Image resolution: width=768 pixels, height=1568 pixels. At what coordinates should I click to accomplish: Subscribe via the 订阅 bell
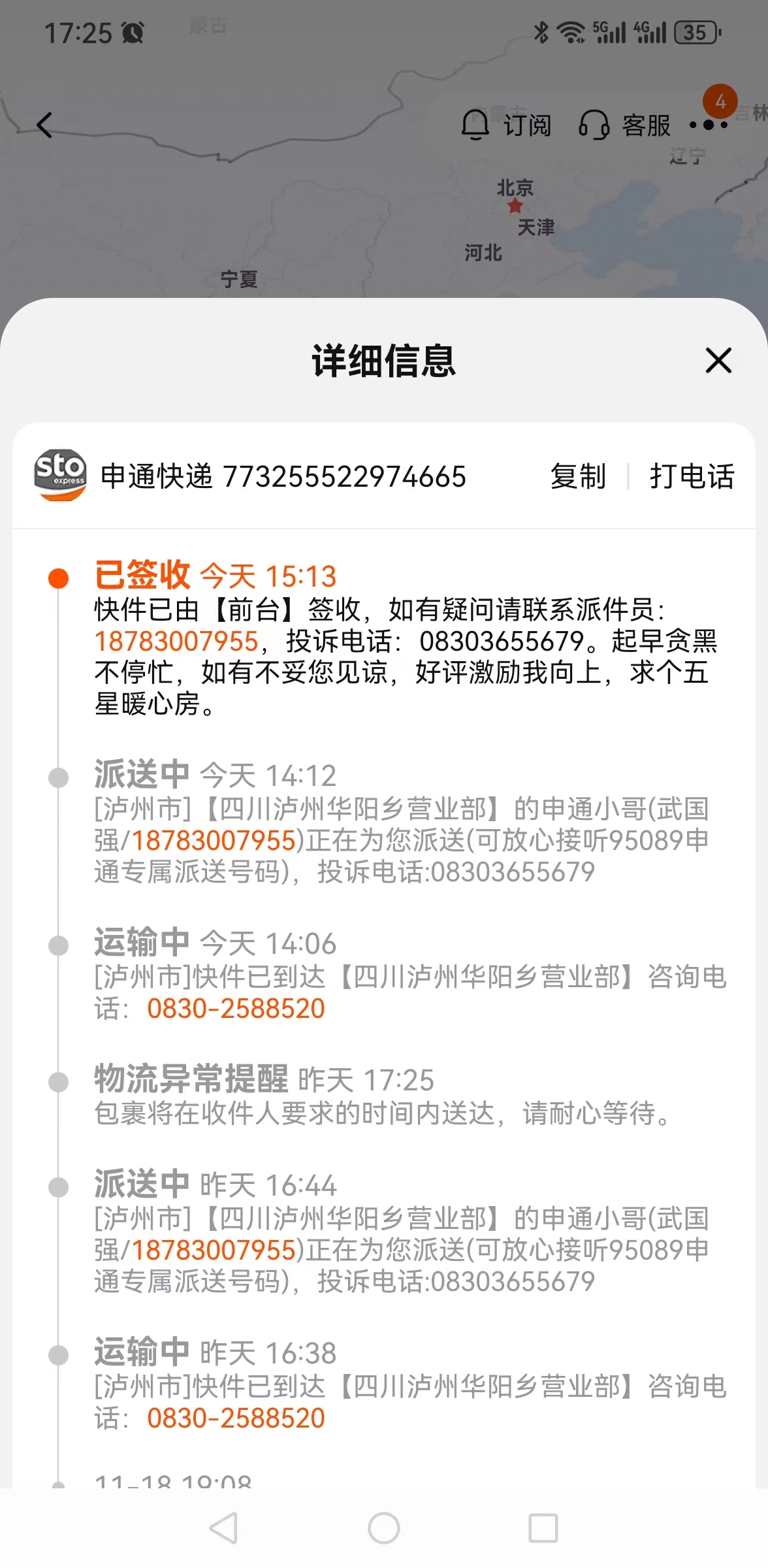coord(506,125)
